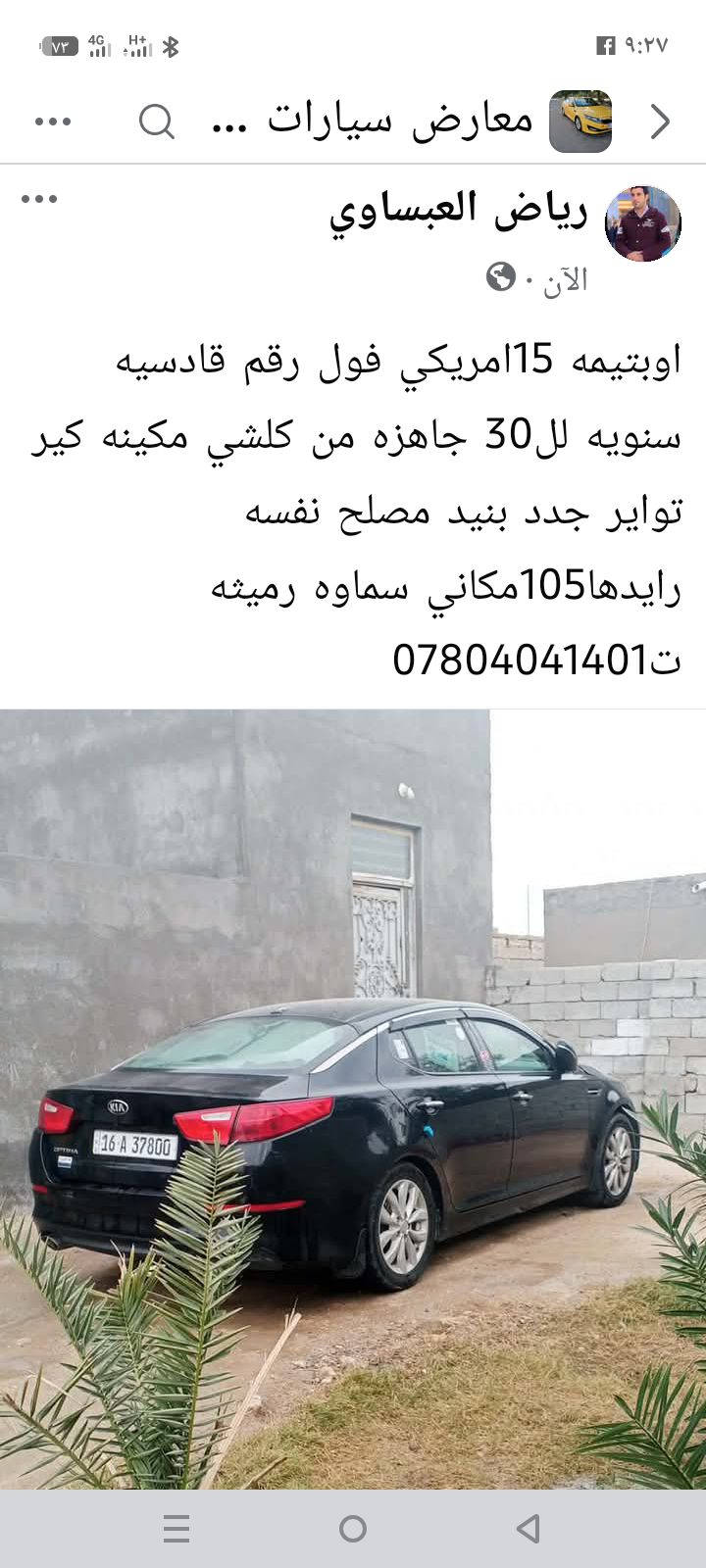Open the group's avatar picture

click(x=580, y=122)
